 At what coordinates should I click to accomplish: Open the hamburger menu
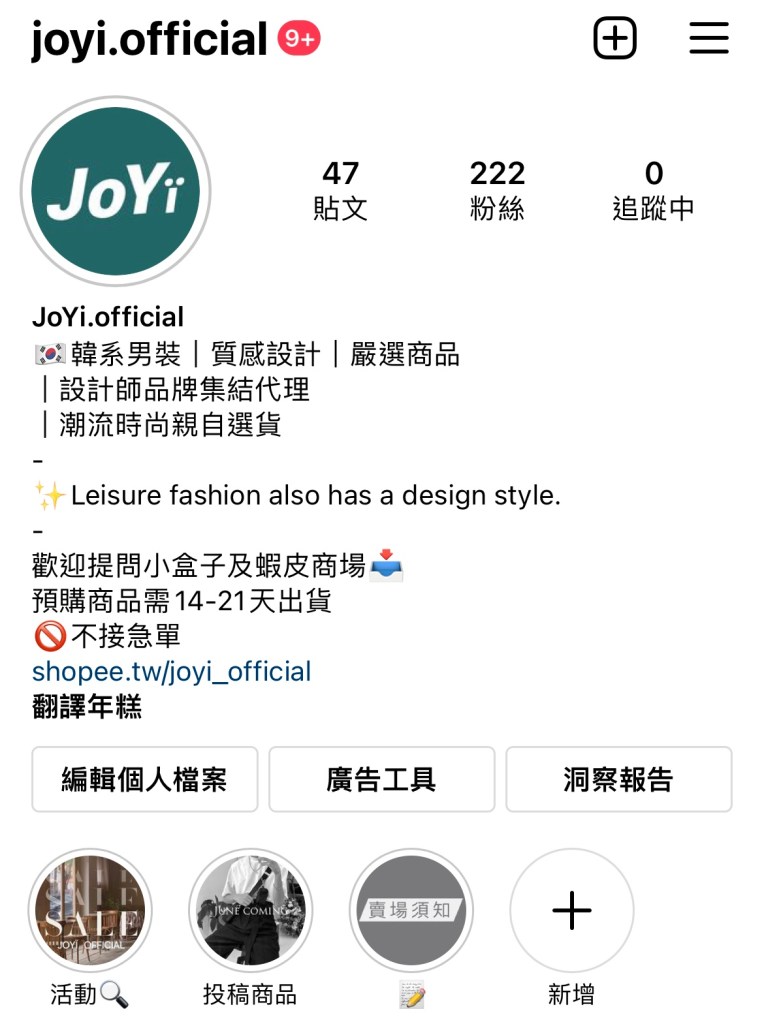tap(709, 39)
